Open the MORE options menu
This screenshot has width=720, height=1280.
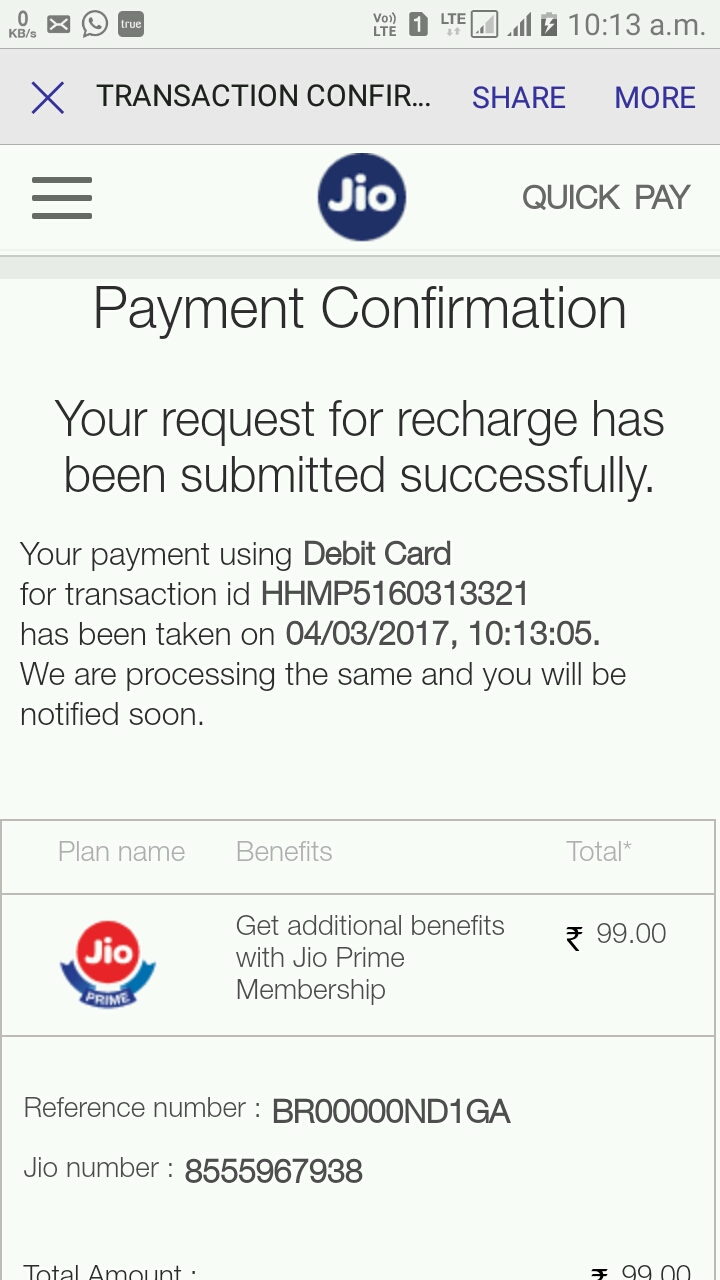[655, 97]
